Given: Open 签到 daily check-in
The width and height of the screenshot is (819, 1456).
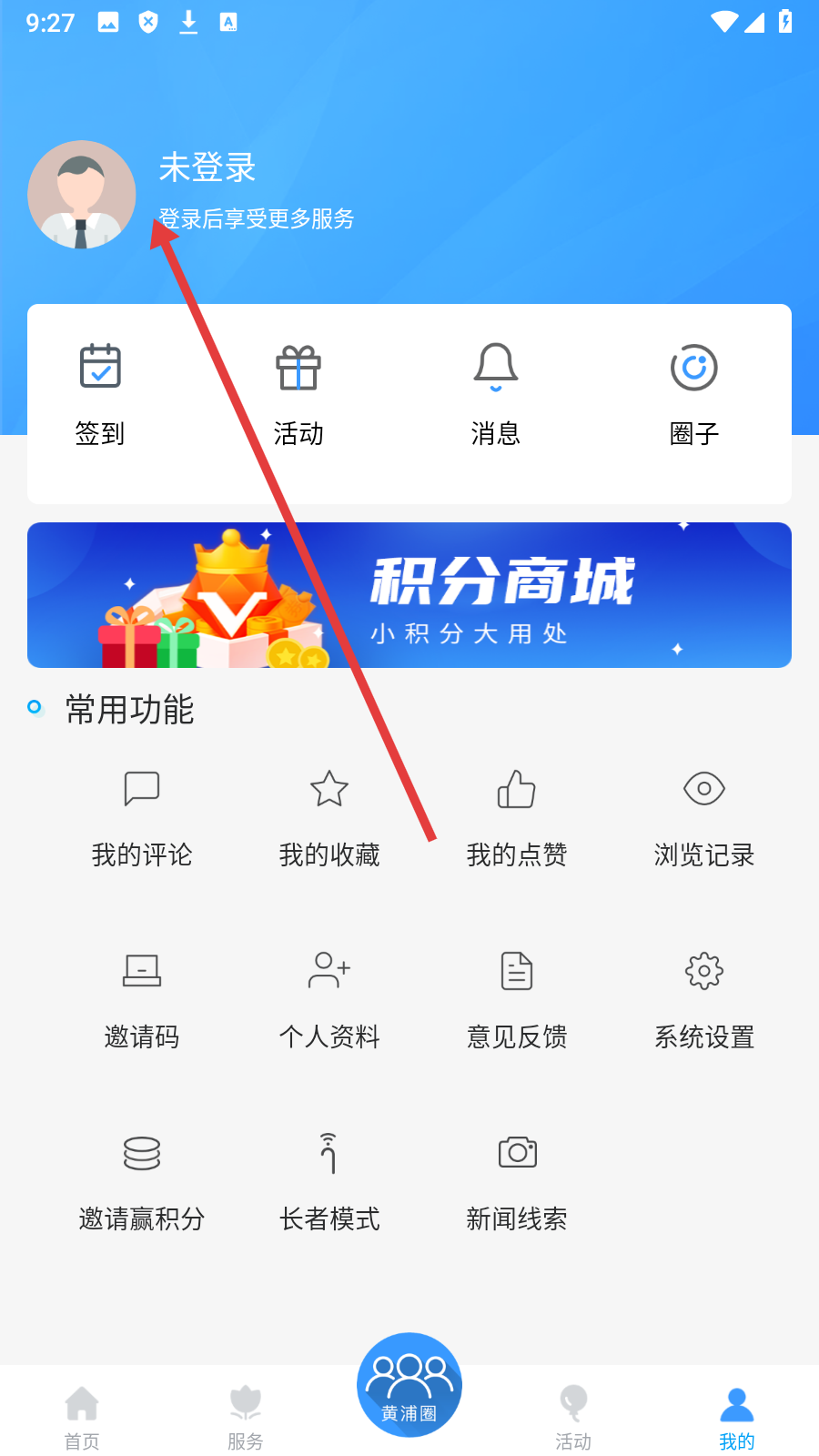Looking at the screenshot, I should pos(100,393).
